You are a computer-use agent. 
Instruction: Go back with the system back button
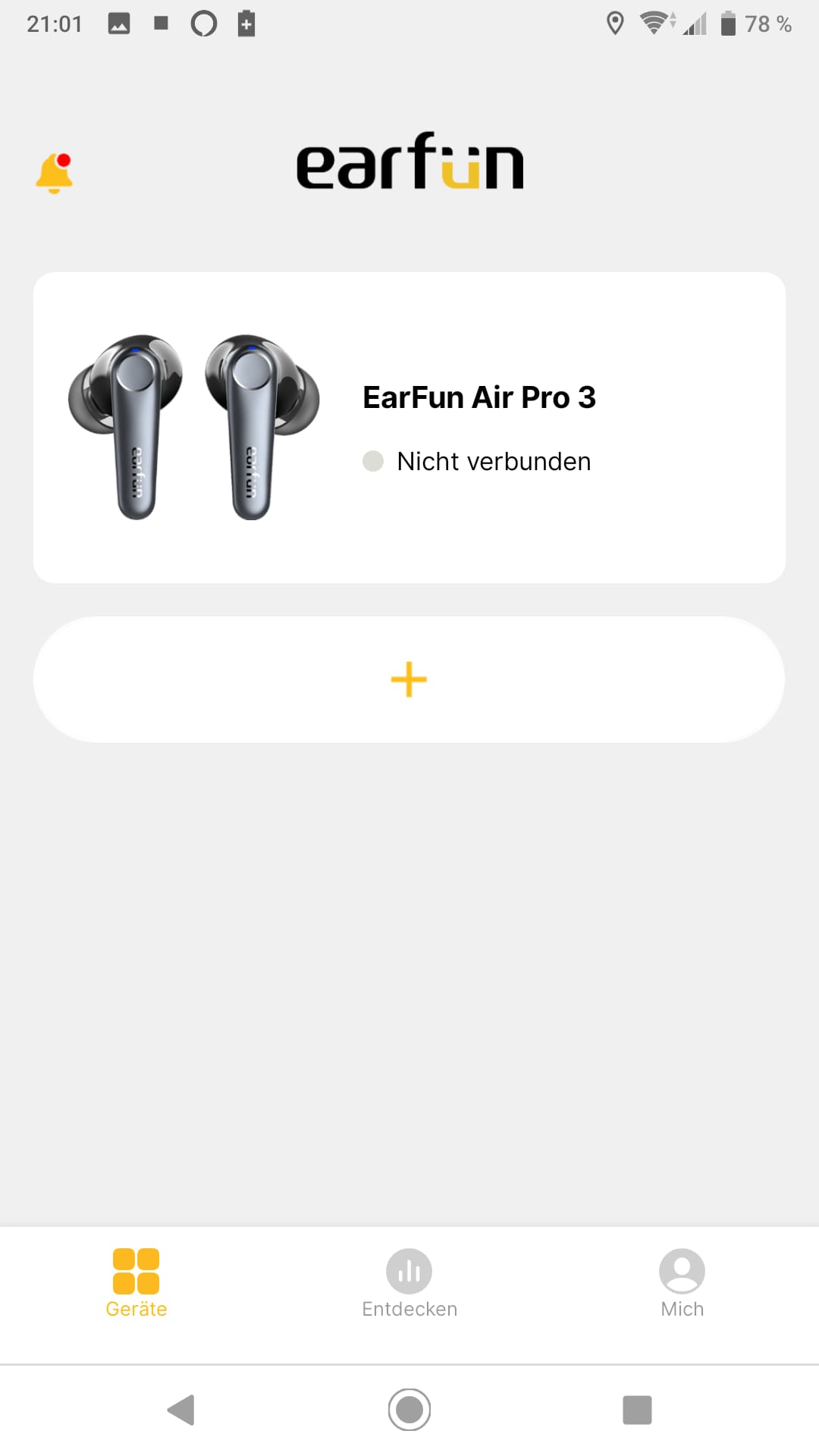click(181, 1410)
